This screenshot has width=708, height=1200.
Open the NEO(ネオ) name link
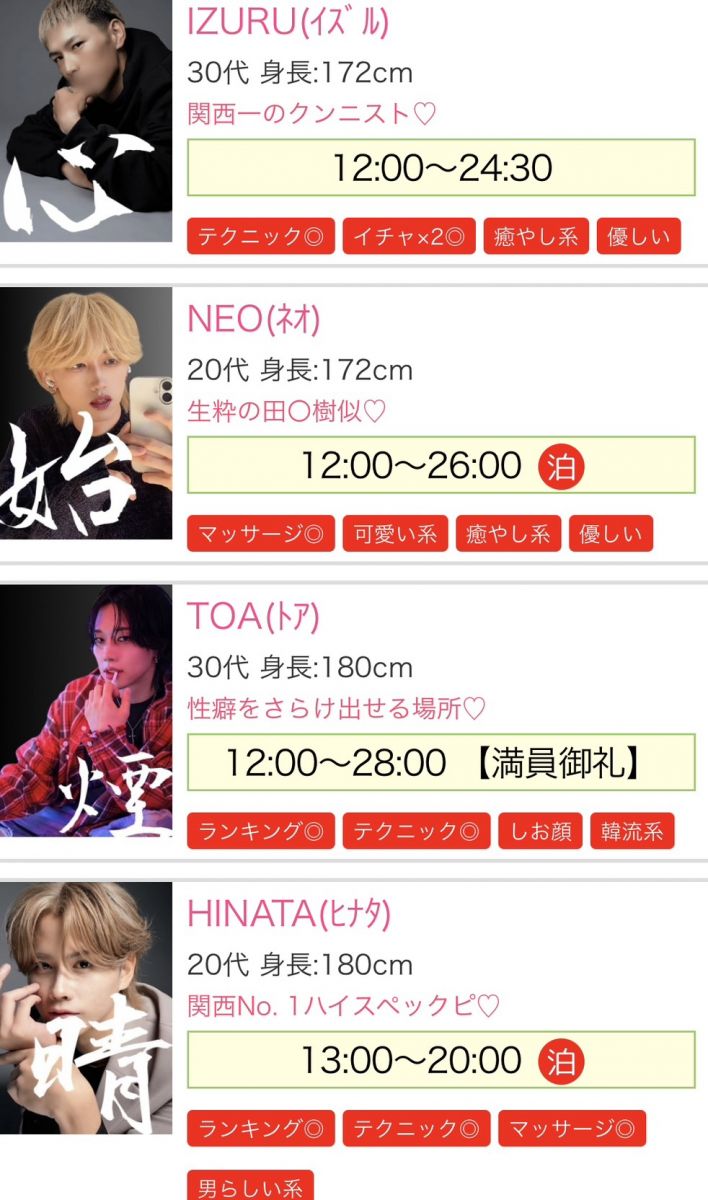coord(254,319)
